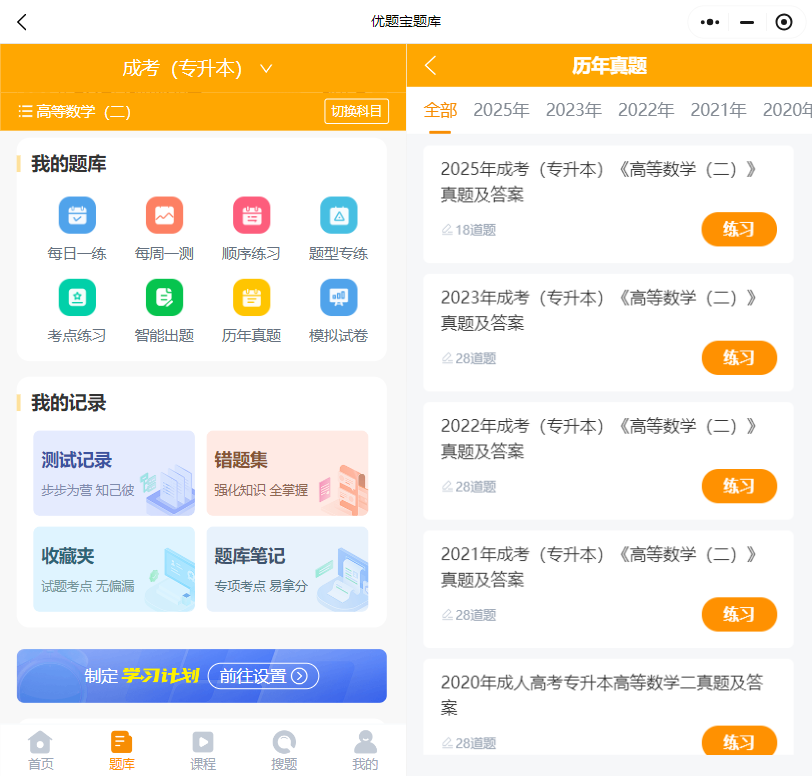
Task: Start 练习 for the 2022年 exam paper
Action: coord(739,486)
